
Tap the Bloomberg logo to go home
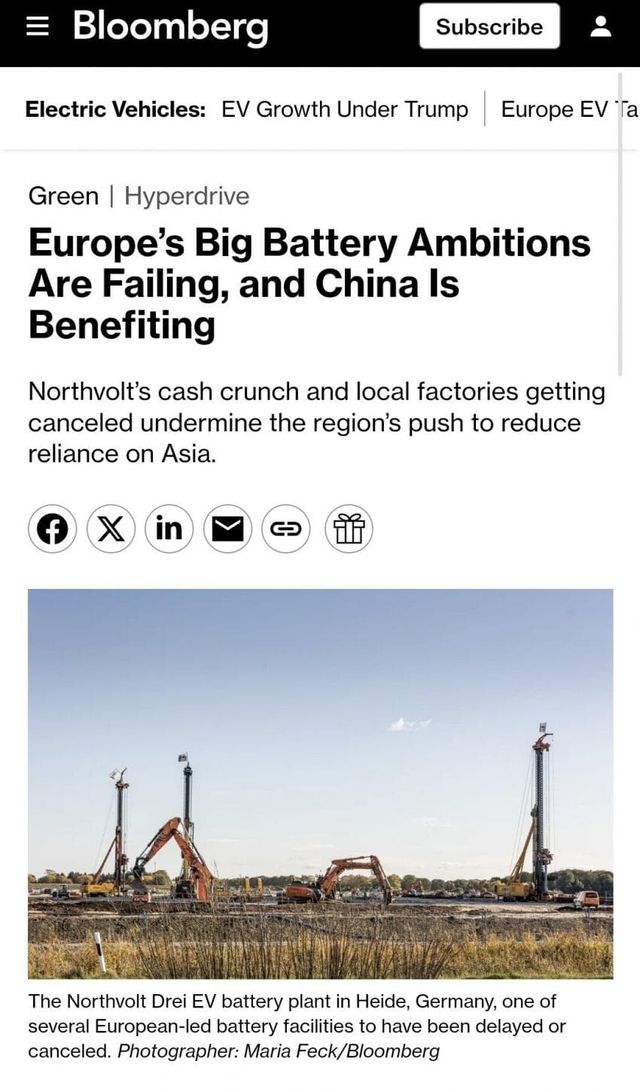coord(170,27)
